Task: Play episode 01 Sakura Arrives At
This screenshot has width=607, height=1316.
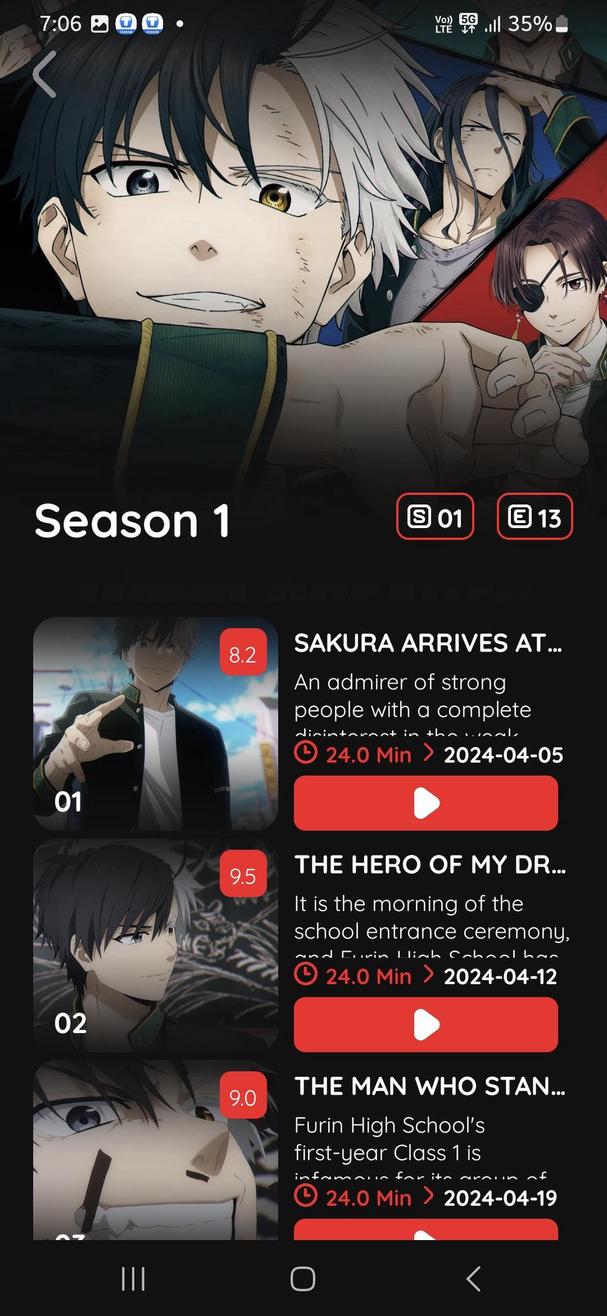Action: (425, 803)
